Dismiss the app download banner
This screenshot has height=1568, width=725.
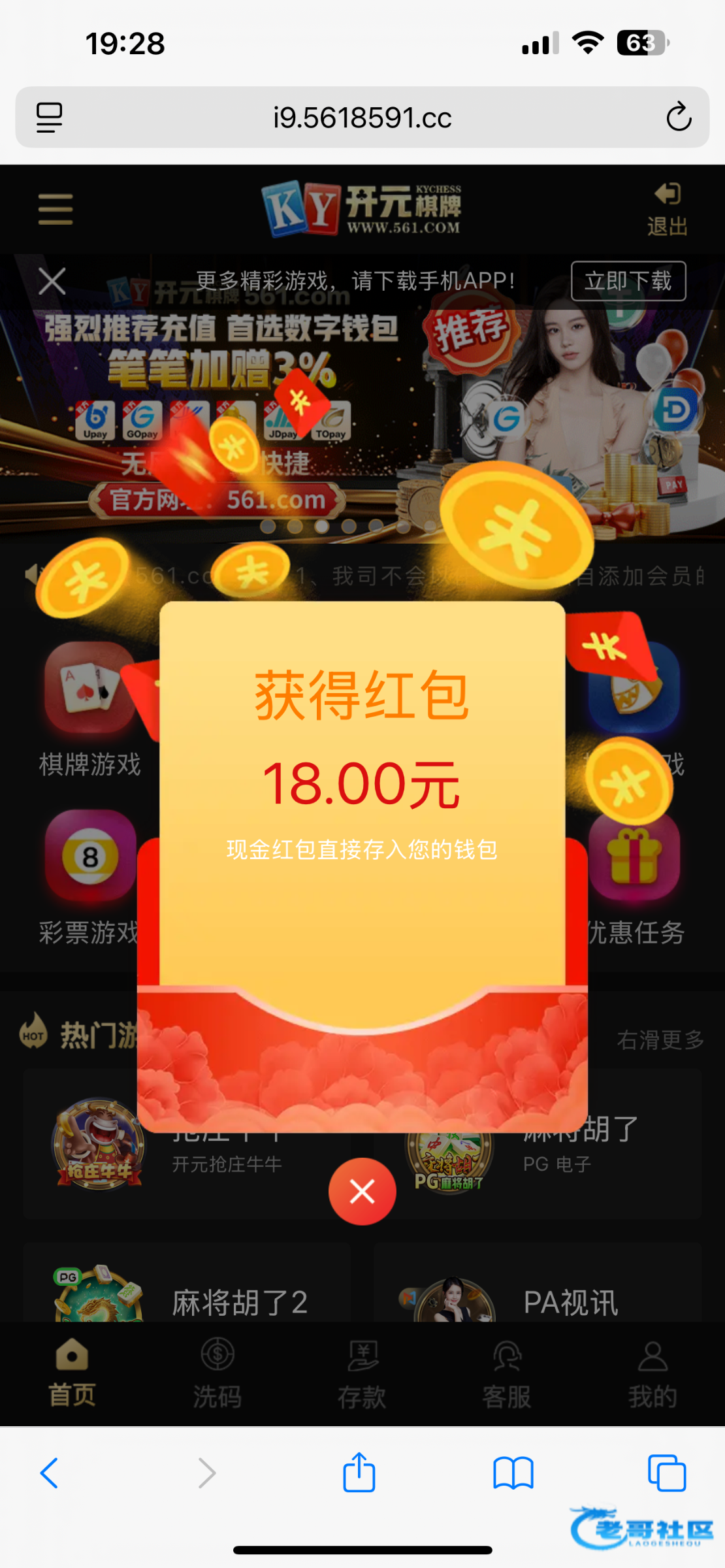(x=52, y=282)
